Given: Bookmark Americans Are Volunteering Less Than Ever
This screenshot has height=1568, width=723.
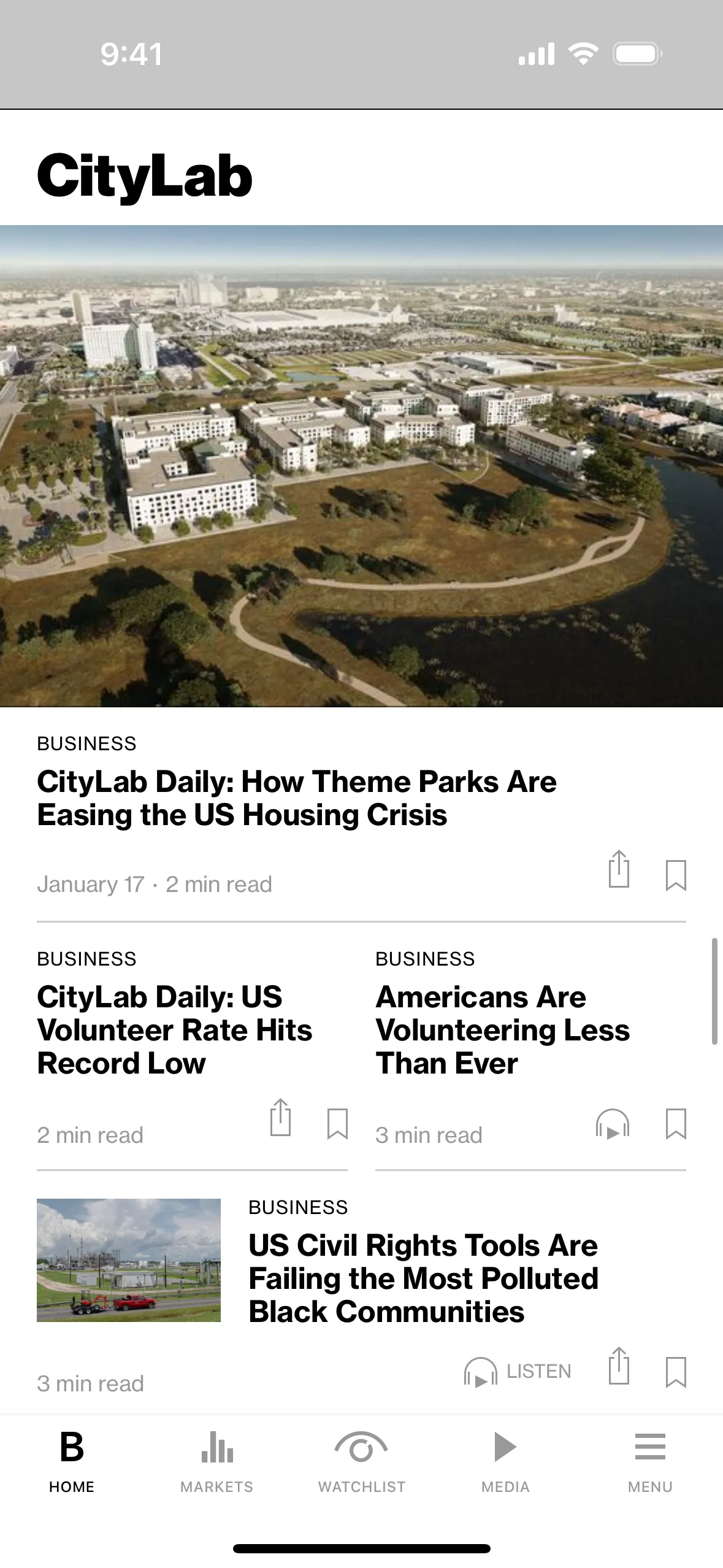Looking at the screenshot, I should click(676, 1123).
